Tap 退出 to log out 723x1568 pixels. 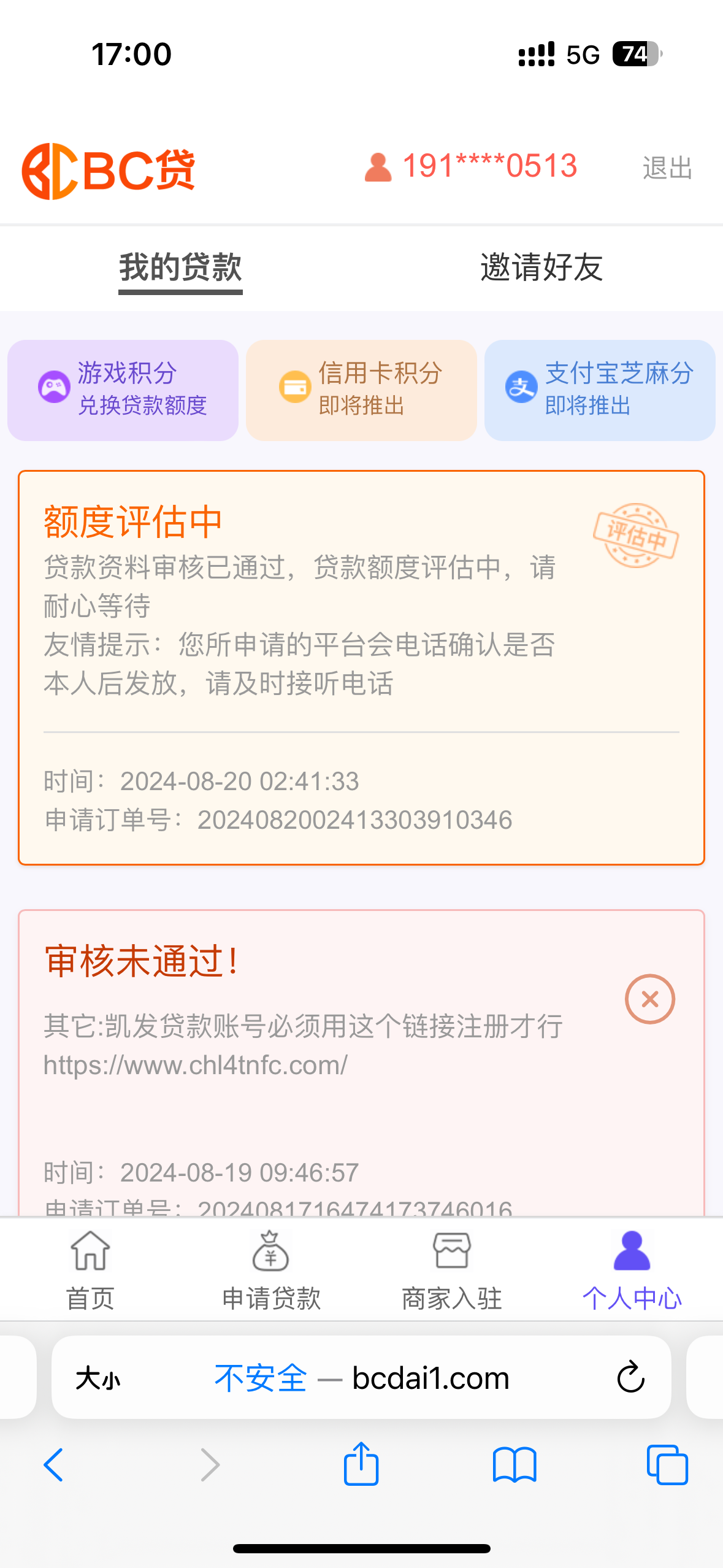pyautogui.click(x=667, y=167)
